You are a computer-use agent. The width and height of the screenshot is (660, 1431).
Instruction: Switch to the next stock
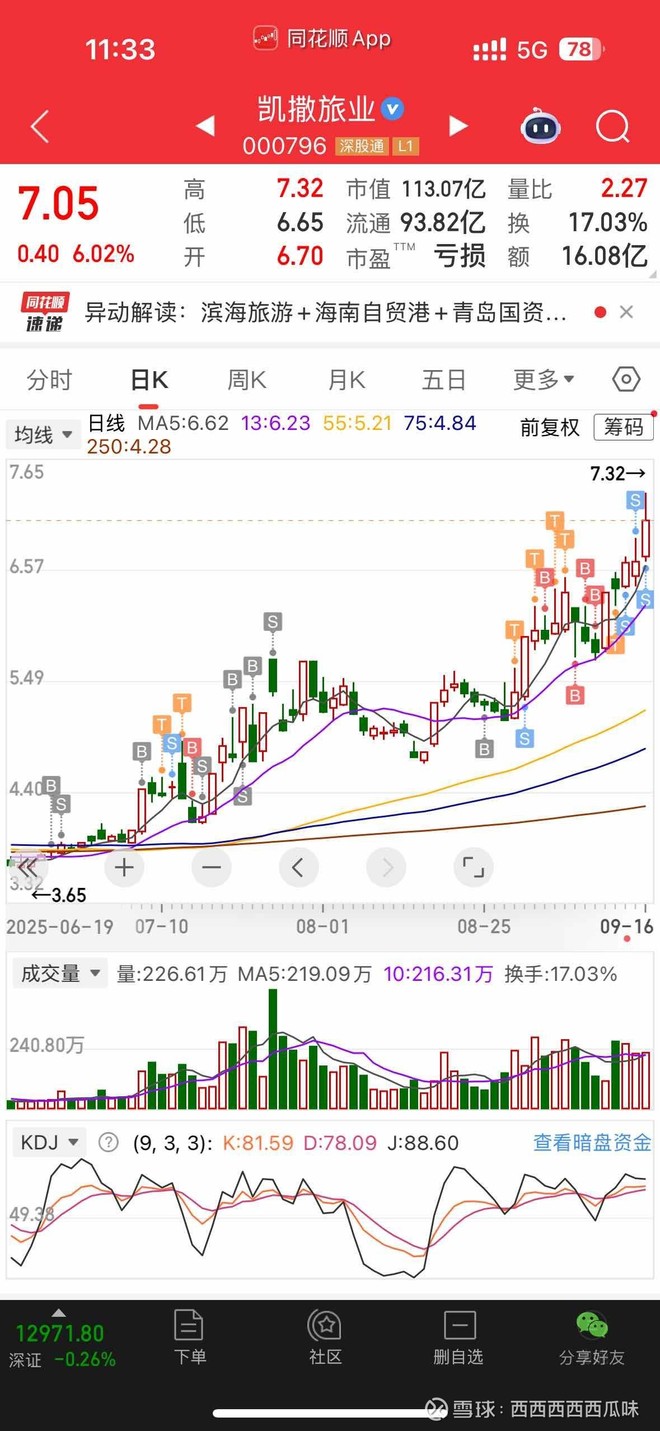[458, 126]
